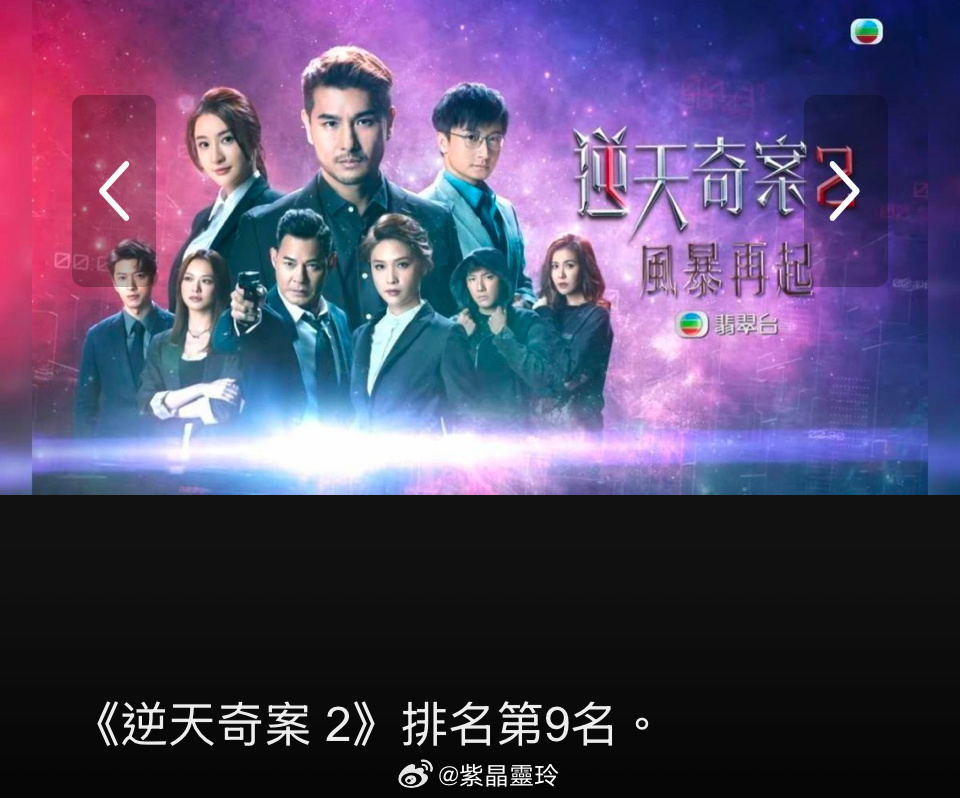
Task: Go to the previous slide arrow
Action: pyautogui.click(x=114, y=191)
